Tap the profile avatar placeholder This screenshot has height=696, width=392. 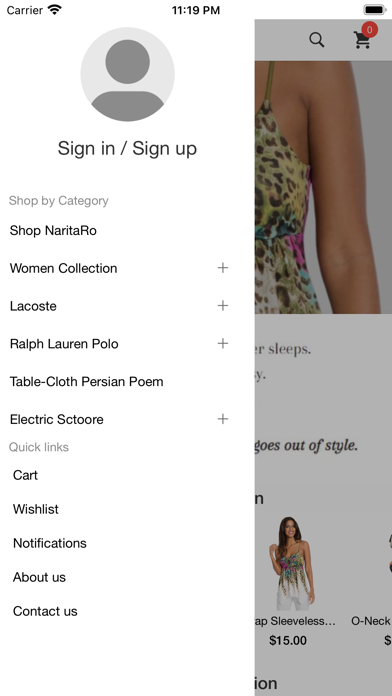click(127, 74)
